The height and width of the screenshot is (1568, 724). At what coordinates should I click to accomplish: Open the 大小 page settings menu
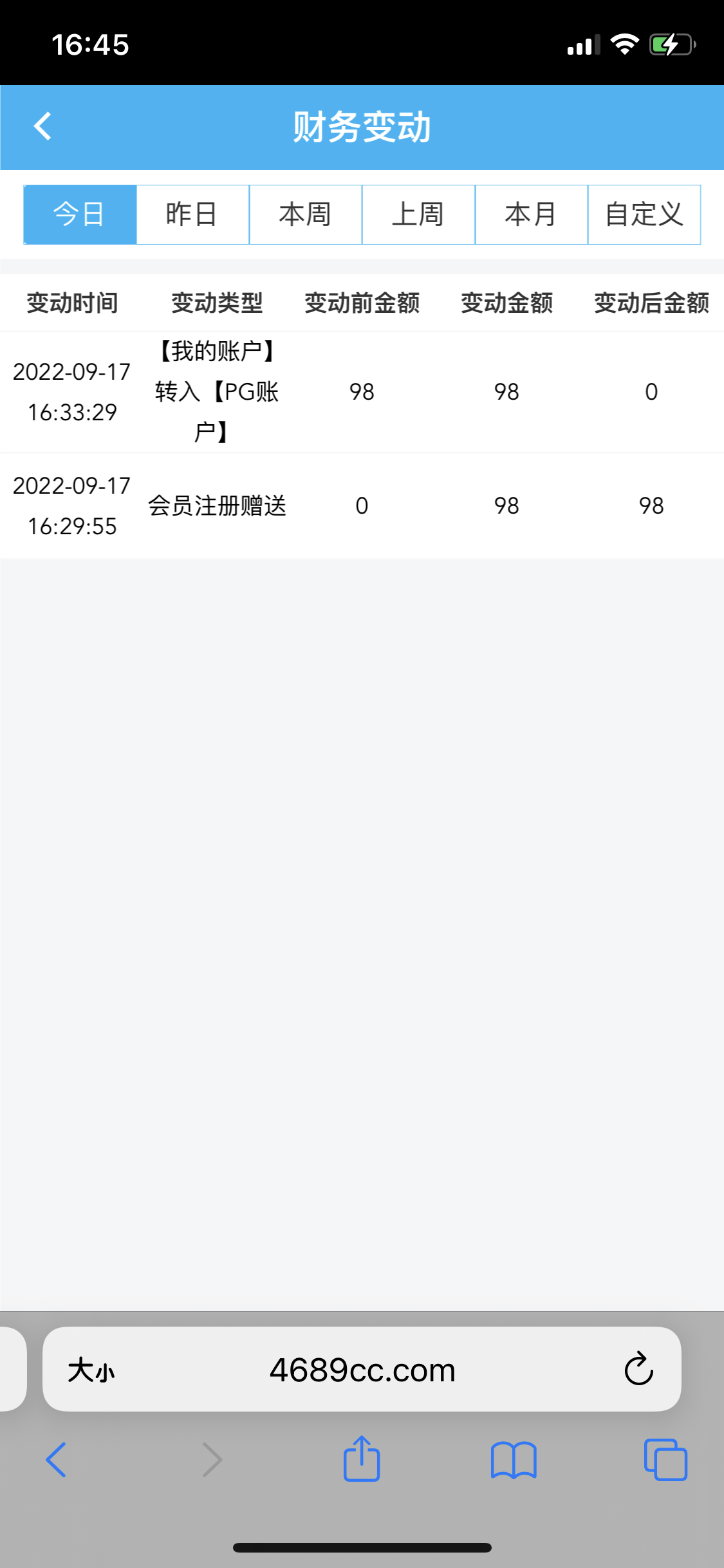click(x=91, y=1370)
